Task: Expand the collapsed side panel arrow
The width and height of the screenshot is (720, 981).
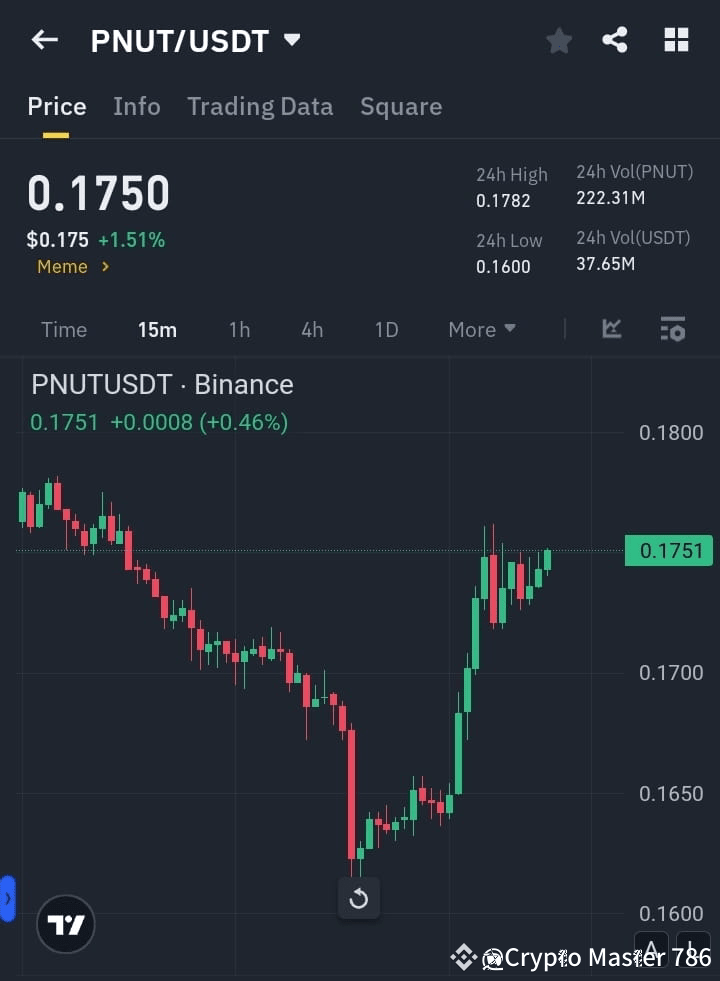Action: coord(9,897)
